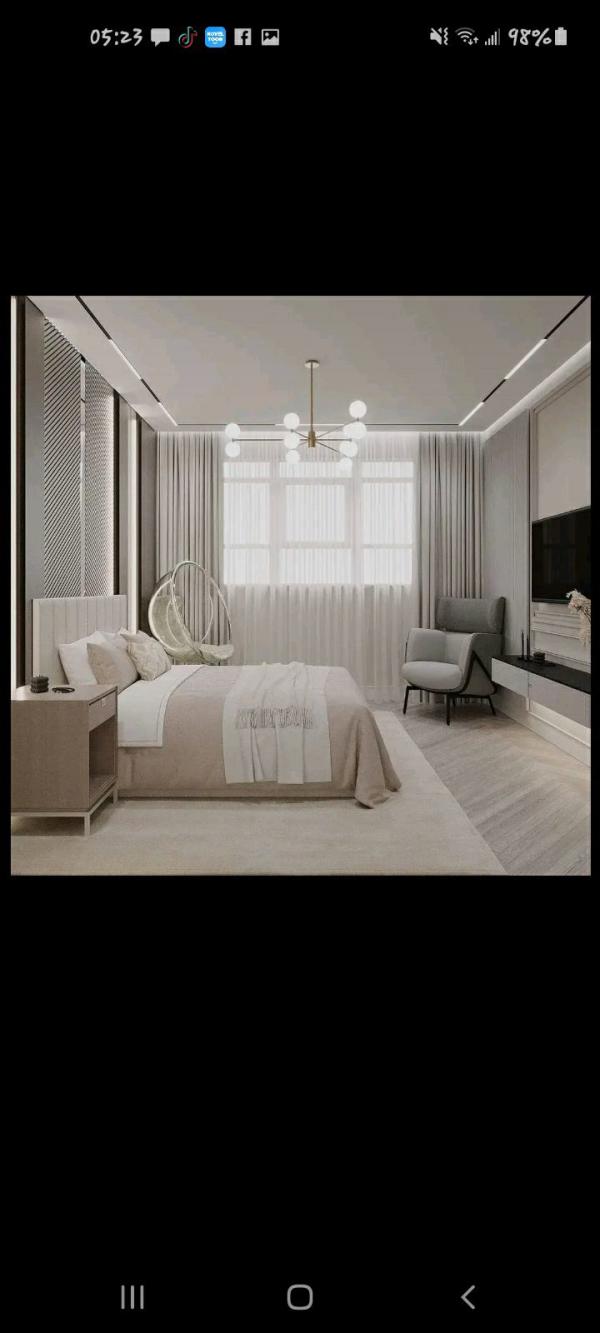Go back with the system back button
The image size is (600, 1333).
pos(467,1297)
